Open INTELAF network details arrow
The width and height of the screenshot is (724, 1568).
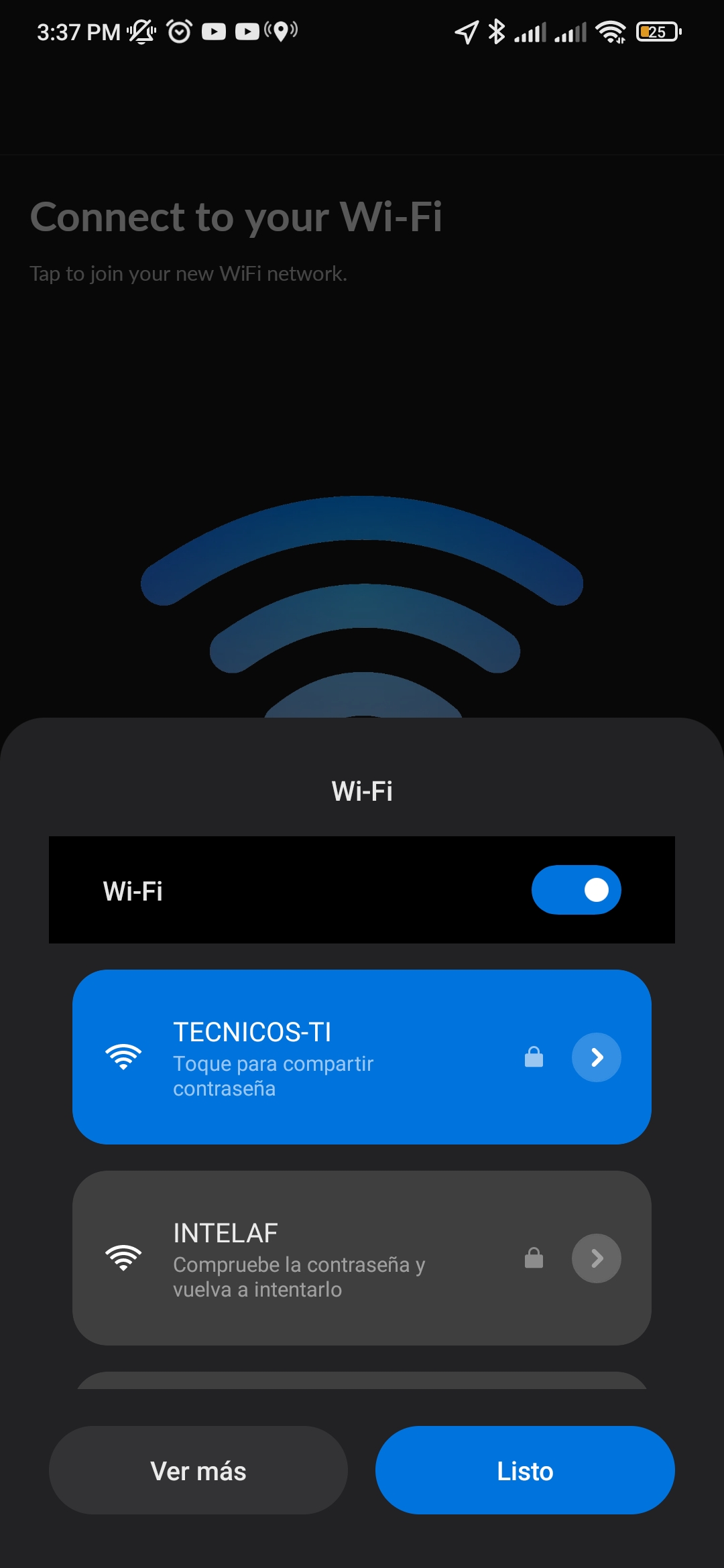(x=596, y=1258)
